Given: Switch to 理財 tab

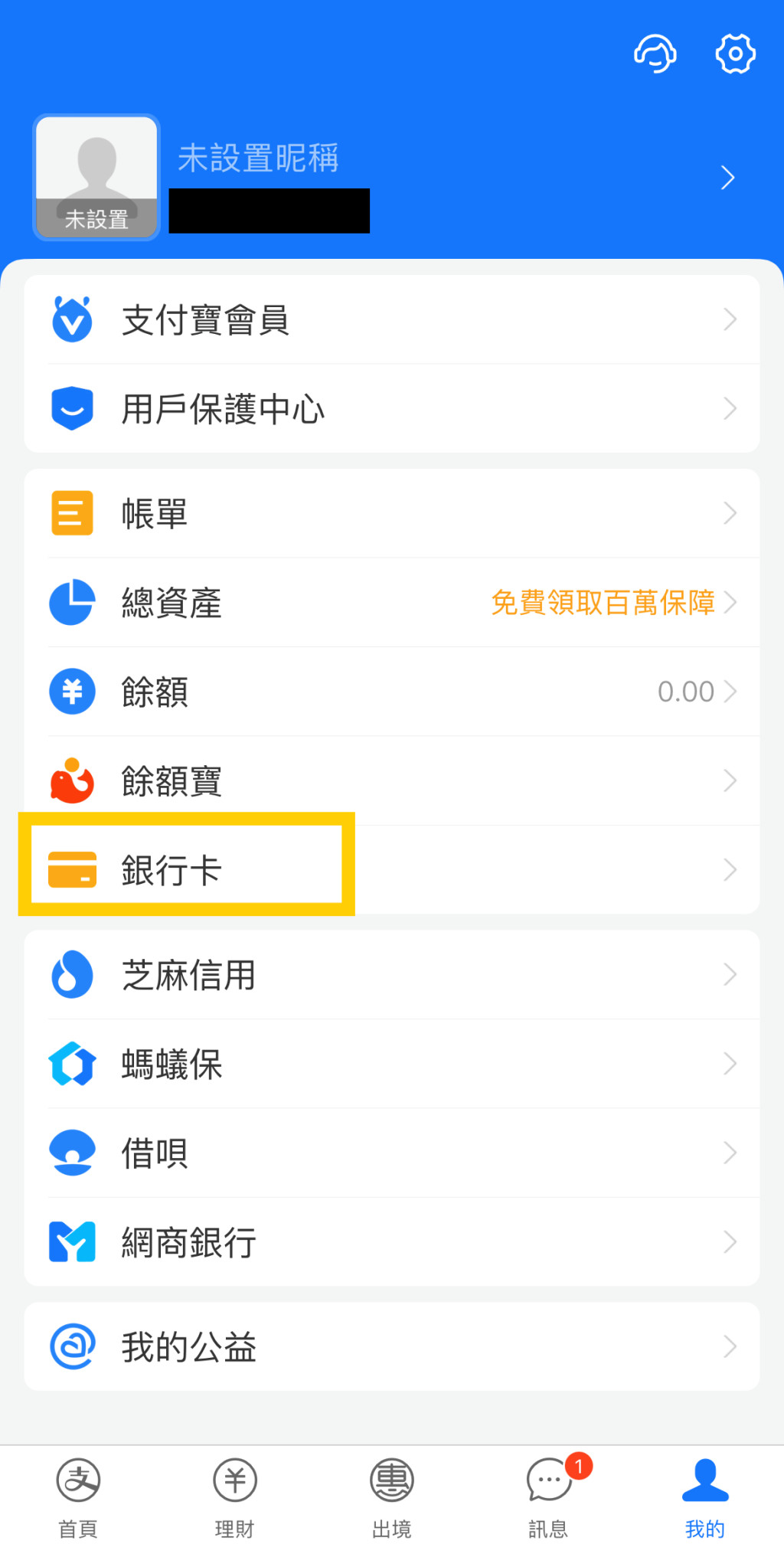Looking at the screenshot, I should pos(235,1497).
